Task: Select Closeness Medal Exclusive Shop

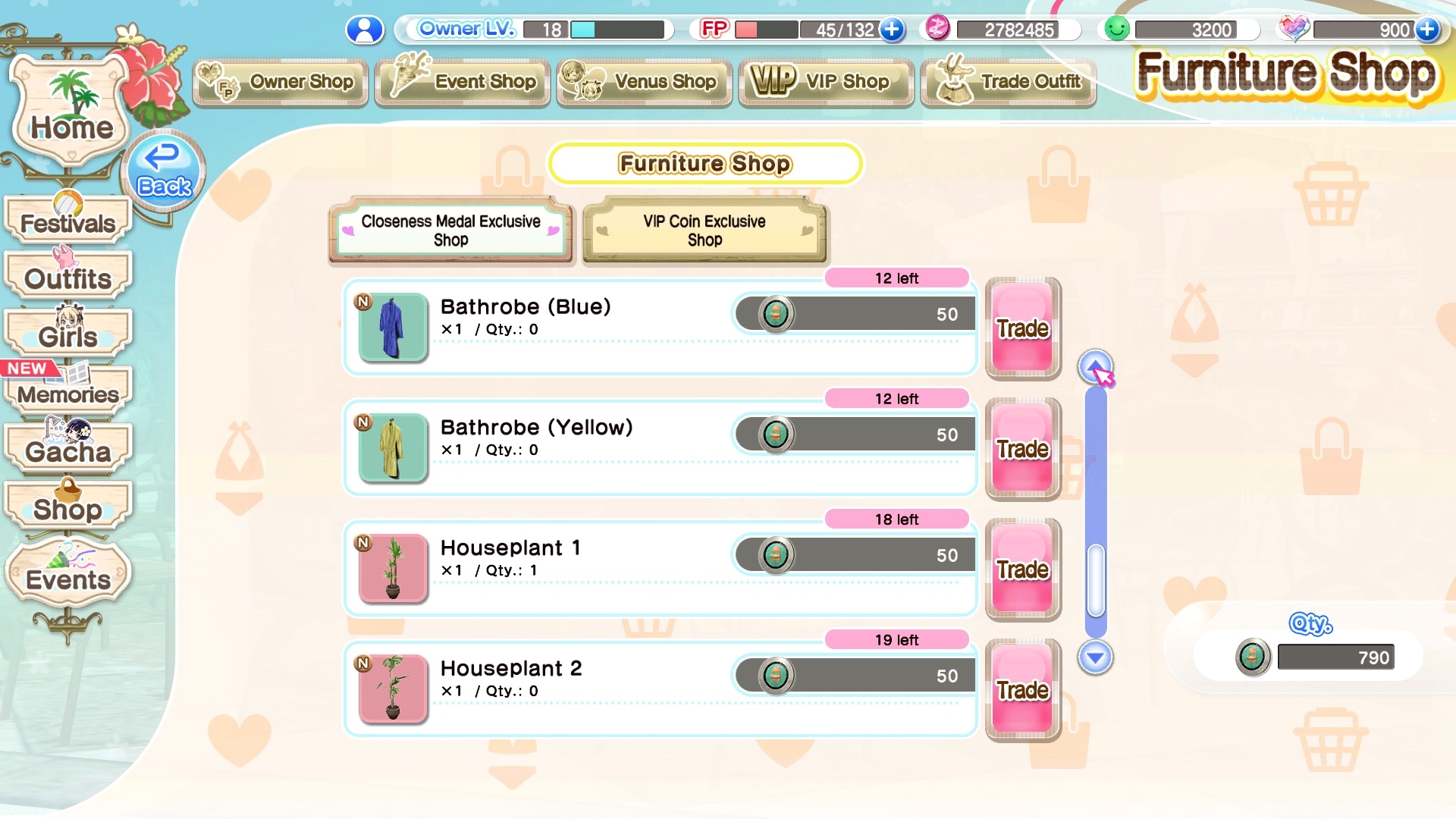Action: pos(450,231)
